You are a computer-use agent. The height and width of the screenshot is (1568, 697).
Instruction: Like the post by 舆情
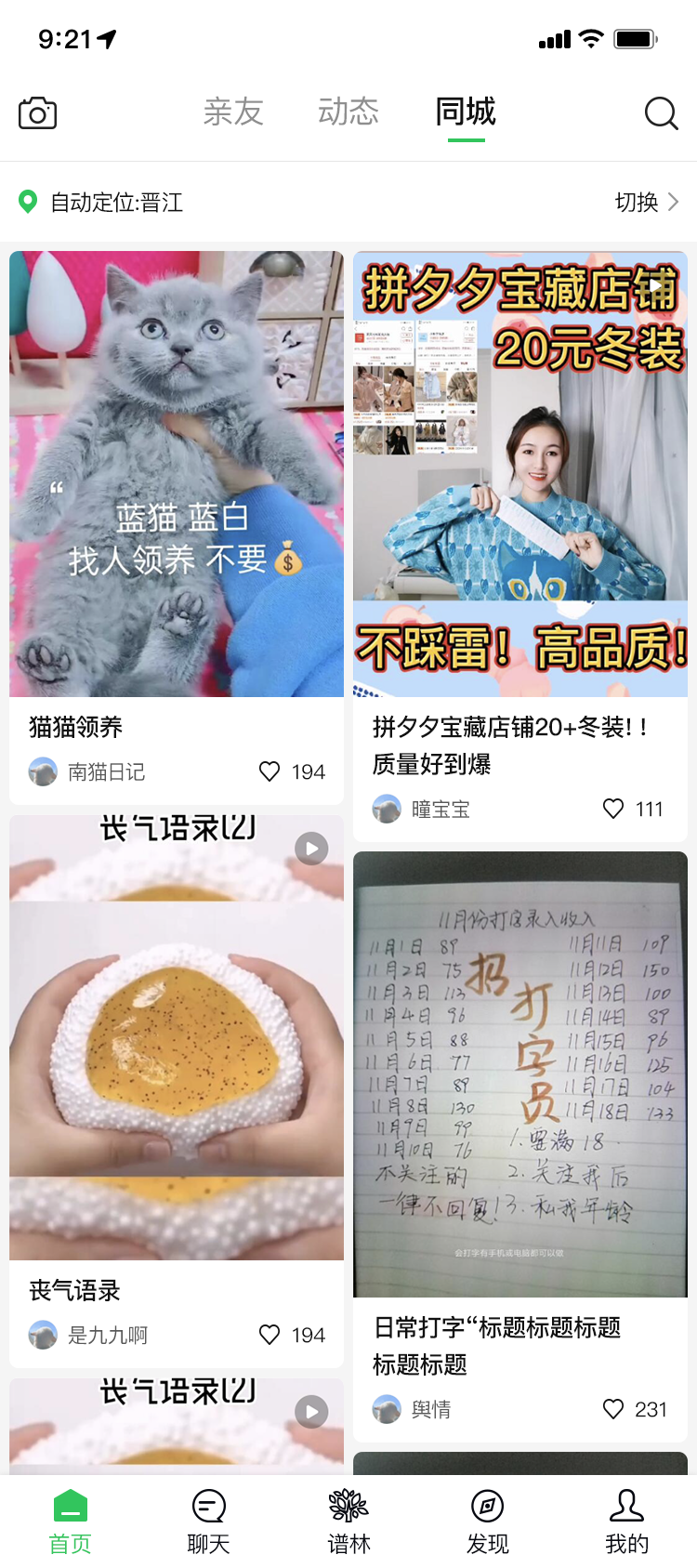pyautogui.click(x=613, y=1409)
